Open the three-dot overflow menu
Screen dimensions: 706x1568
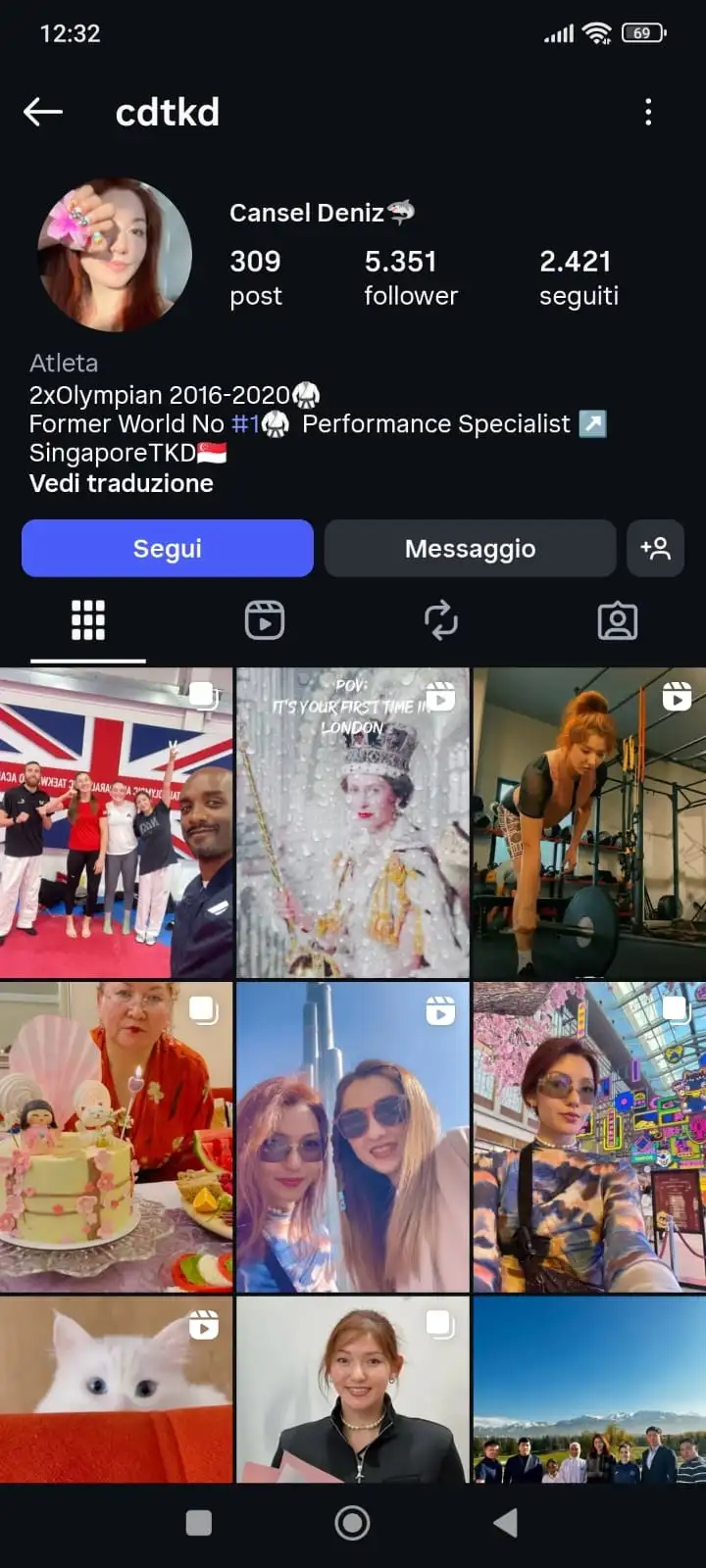click(x=648, y=112)
